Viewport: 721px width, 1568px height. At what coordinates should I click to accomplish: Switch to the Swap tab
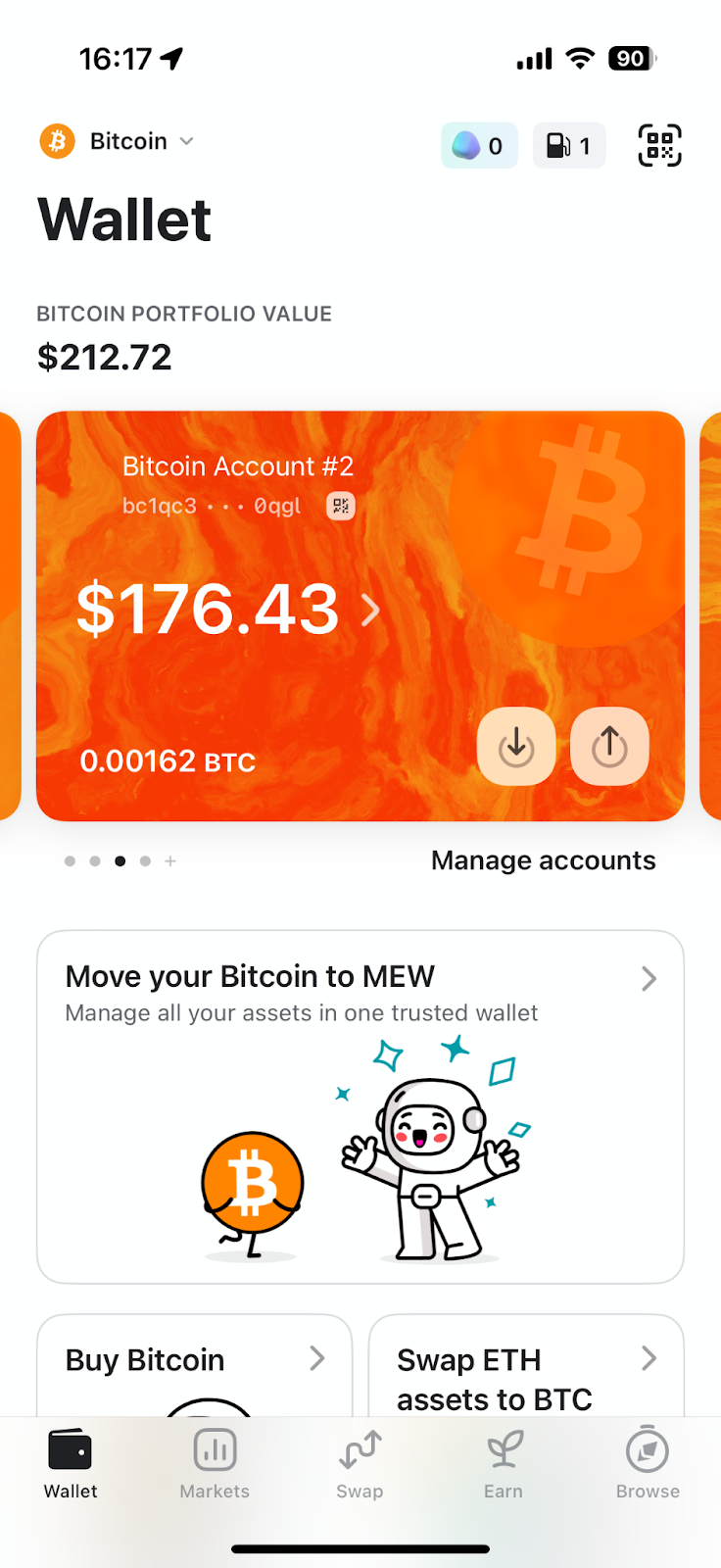[360, 1463]
